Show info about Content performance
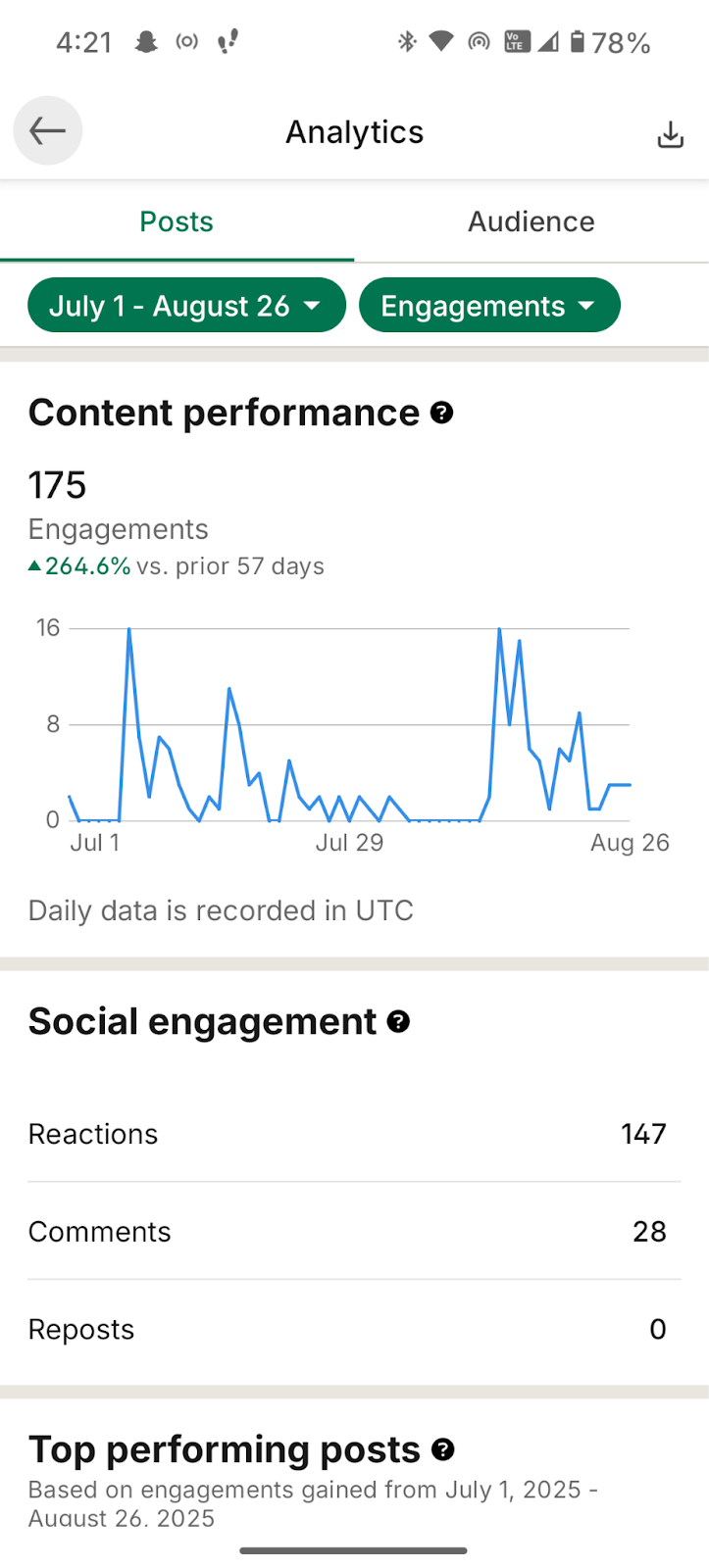 (442, 413)
